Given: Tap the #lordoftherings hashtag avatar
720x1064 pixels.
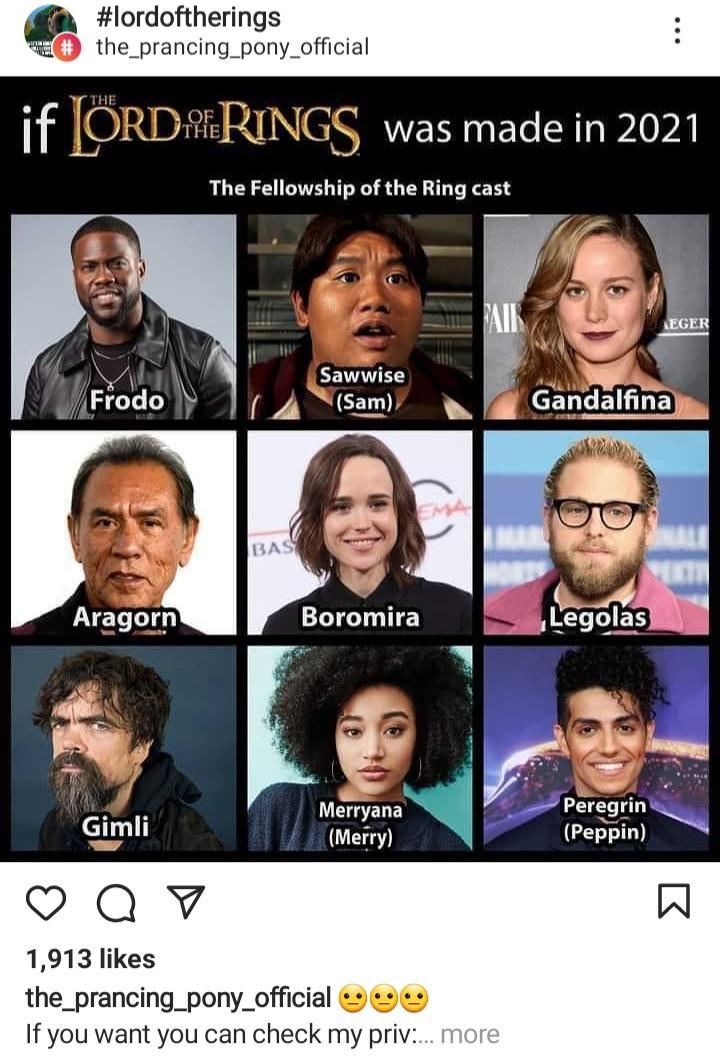Looking at the screenshot, I should pos(50,32).
